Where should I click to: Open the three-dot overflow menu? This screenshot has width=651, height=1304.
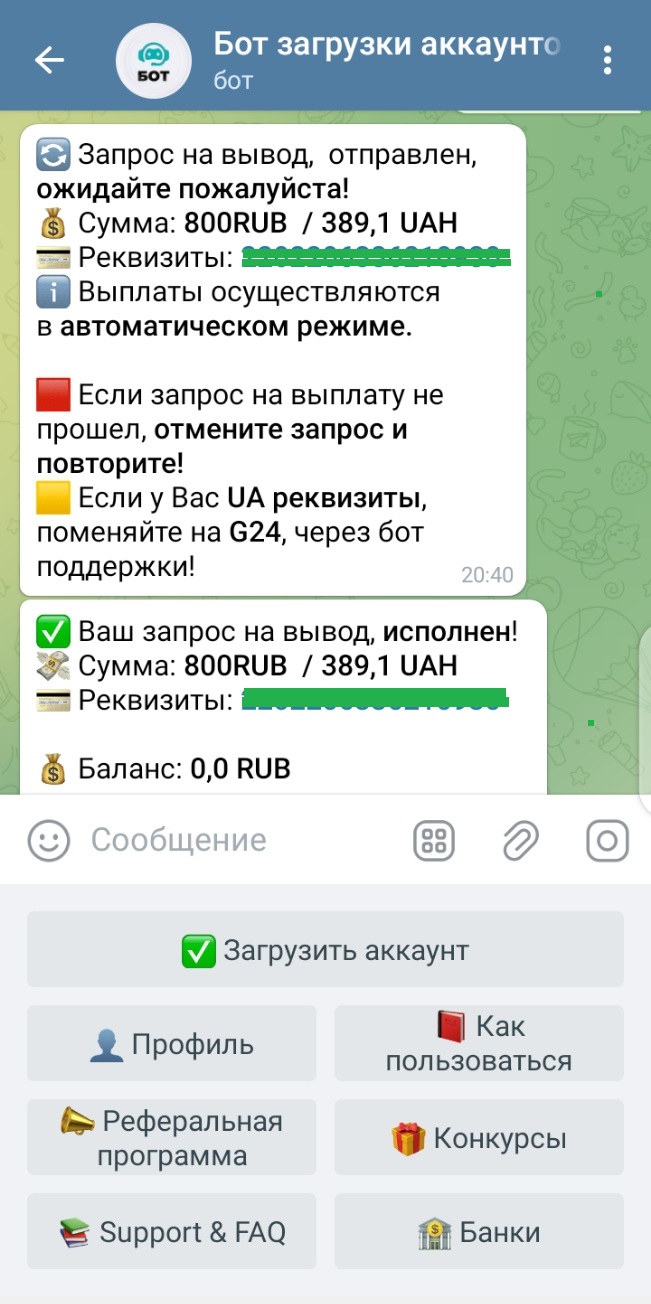(607, 60)
